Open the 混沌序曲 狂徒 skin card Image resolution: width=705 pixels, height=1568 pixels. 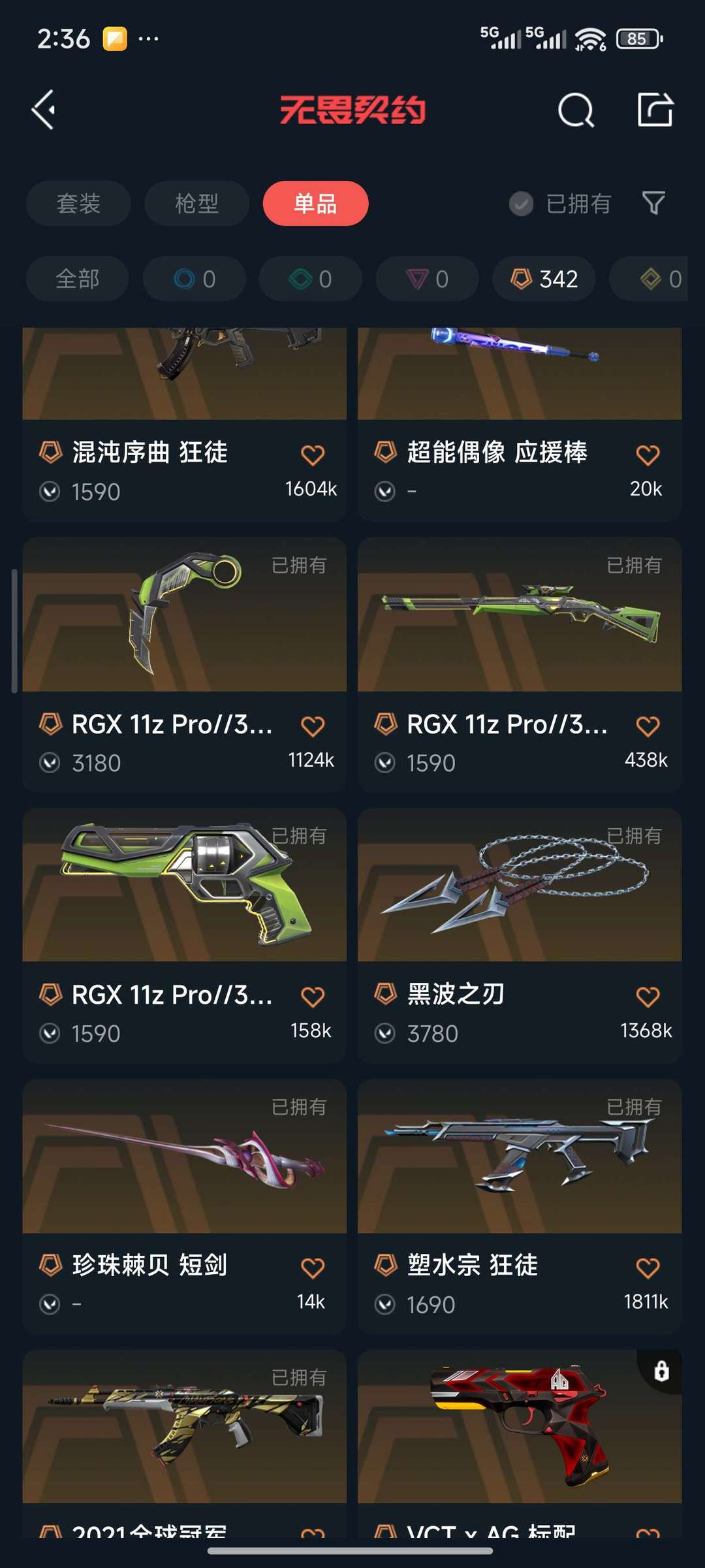point(184,392)
